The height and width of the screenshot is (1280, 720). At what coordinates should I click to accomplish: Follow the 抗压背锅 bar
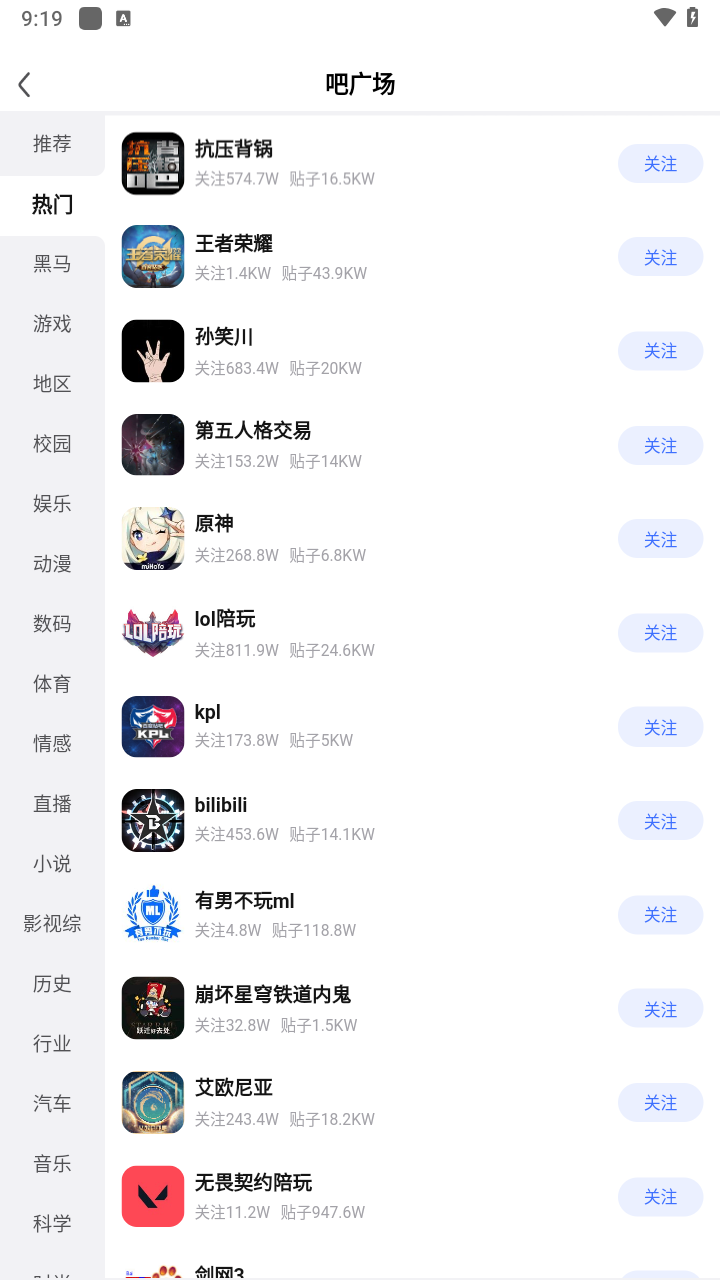point(660,164)
